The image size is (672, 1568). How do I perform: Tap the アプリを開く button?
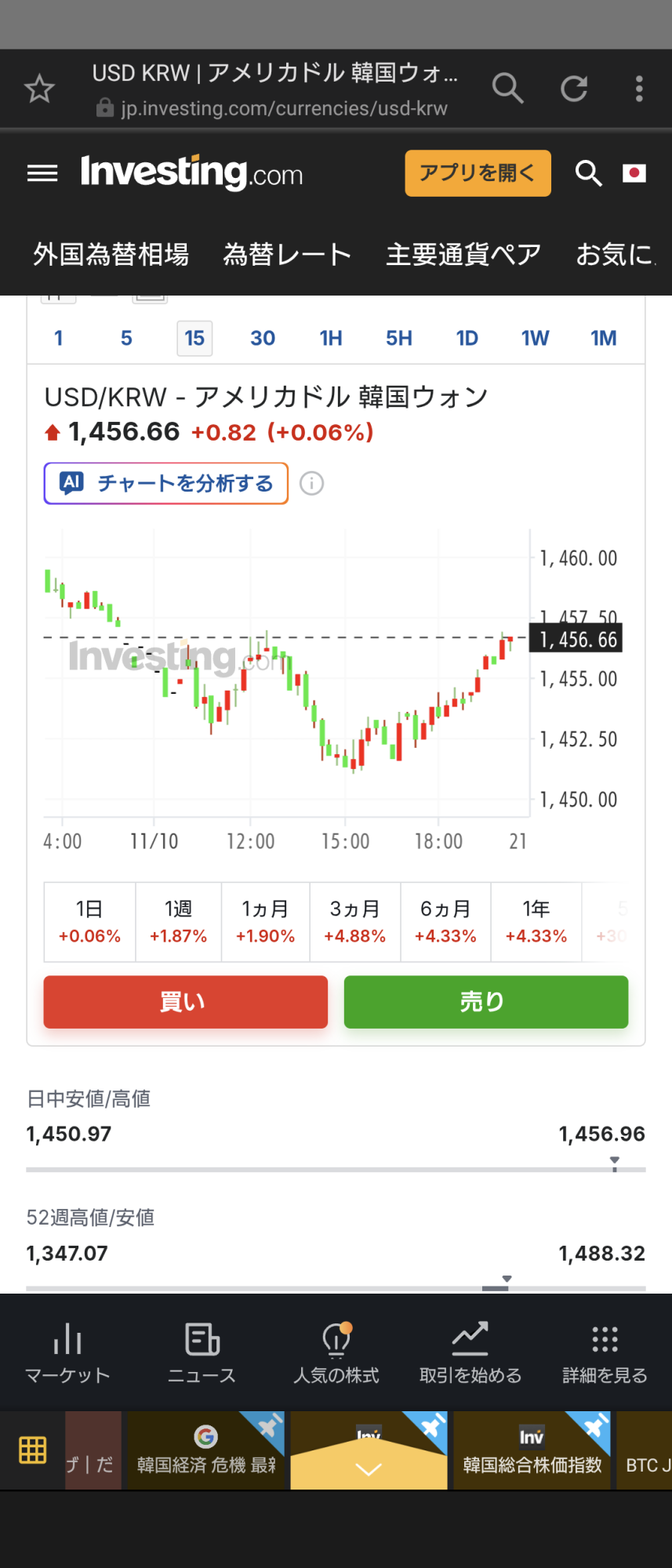tap(478, 173)
